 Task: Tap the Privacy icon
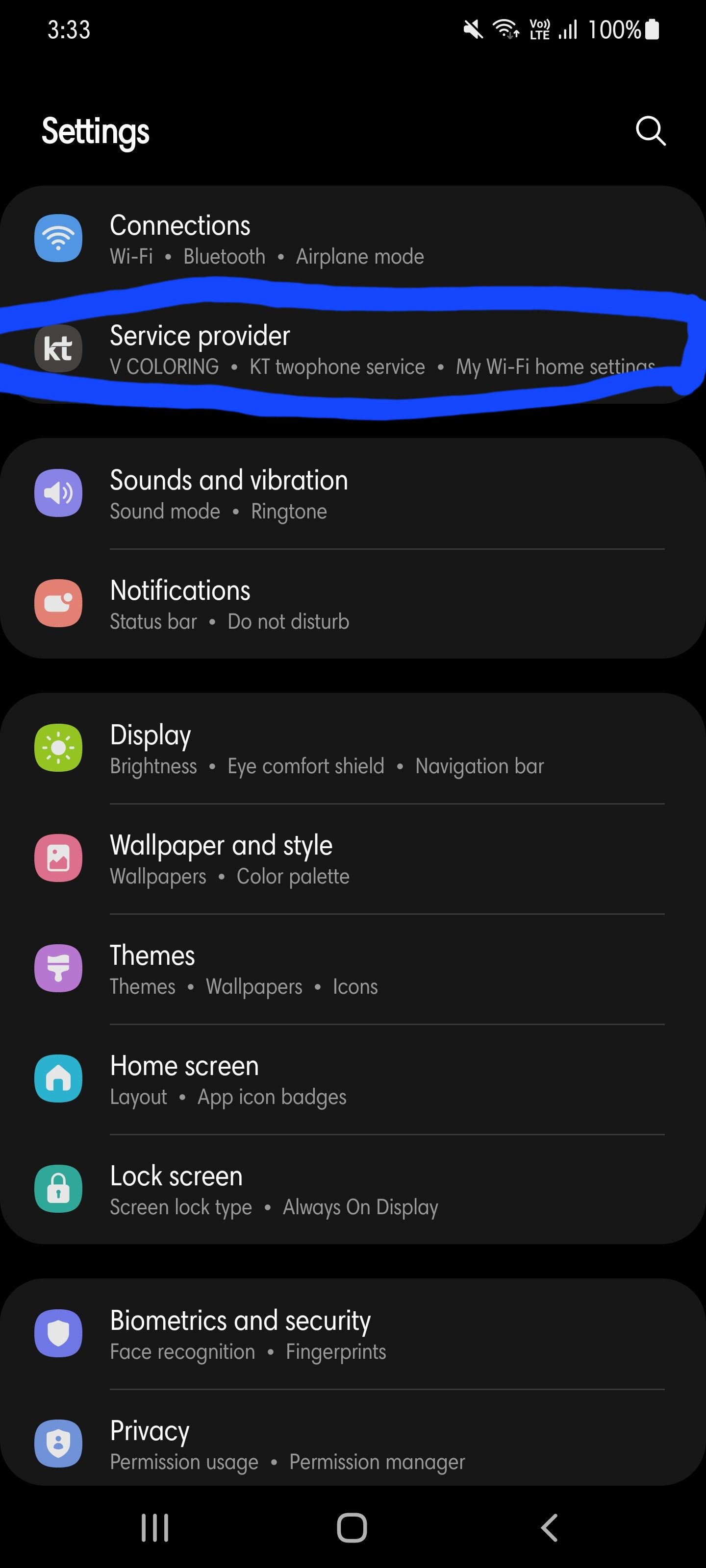tap(58, 1443)
